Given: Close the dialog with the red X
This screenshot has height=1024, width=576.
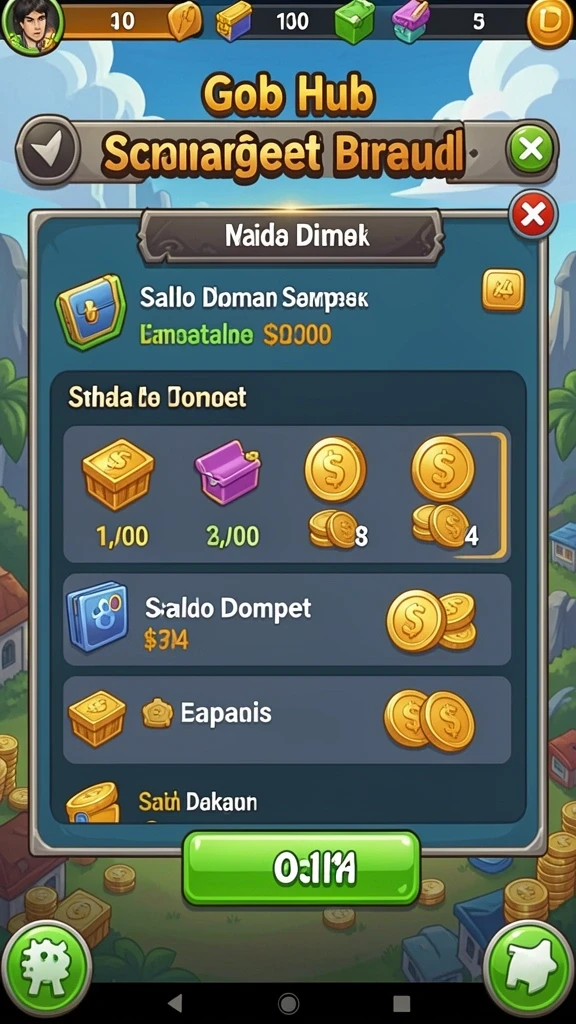Looking at the screenshot, I should pyautogui.click(x=533, y=215).
